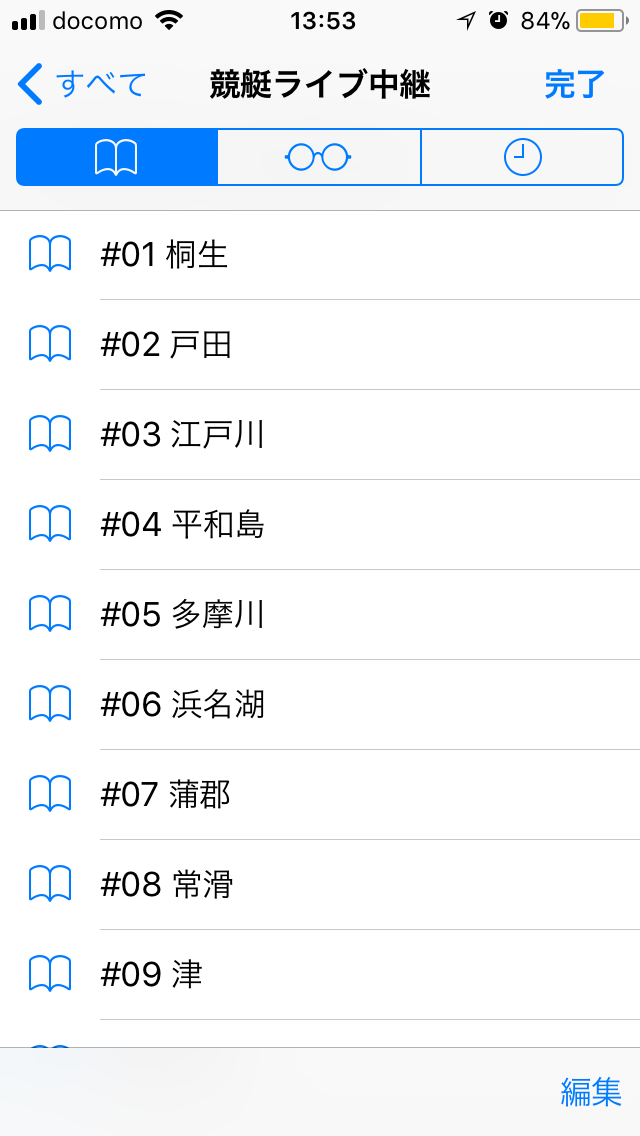
Task: Open bookmark #09 津
Action: [320, 974]
